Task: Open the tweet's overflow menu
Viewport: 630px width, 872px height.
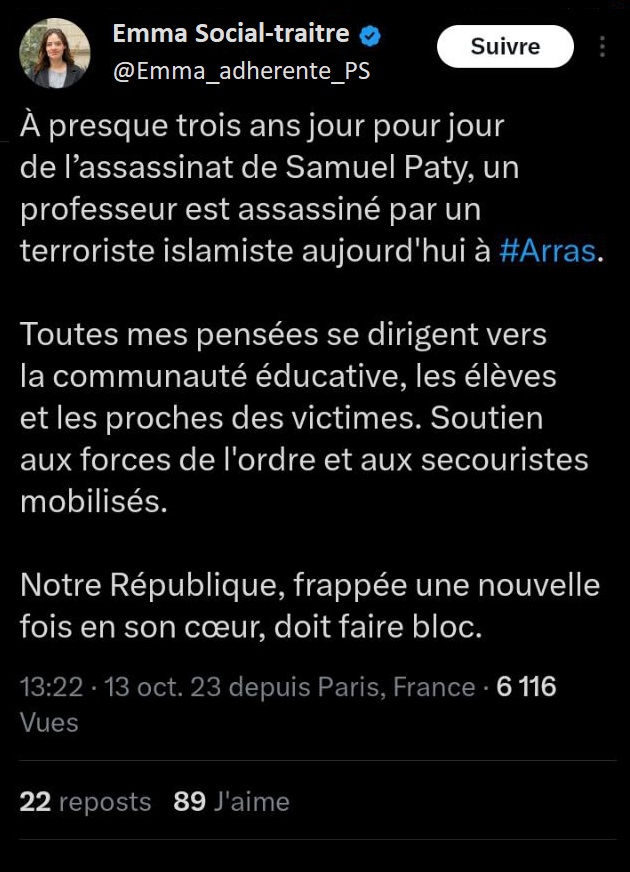Action: pos(602,47)
